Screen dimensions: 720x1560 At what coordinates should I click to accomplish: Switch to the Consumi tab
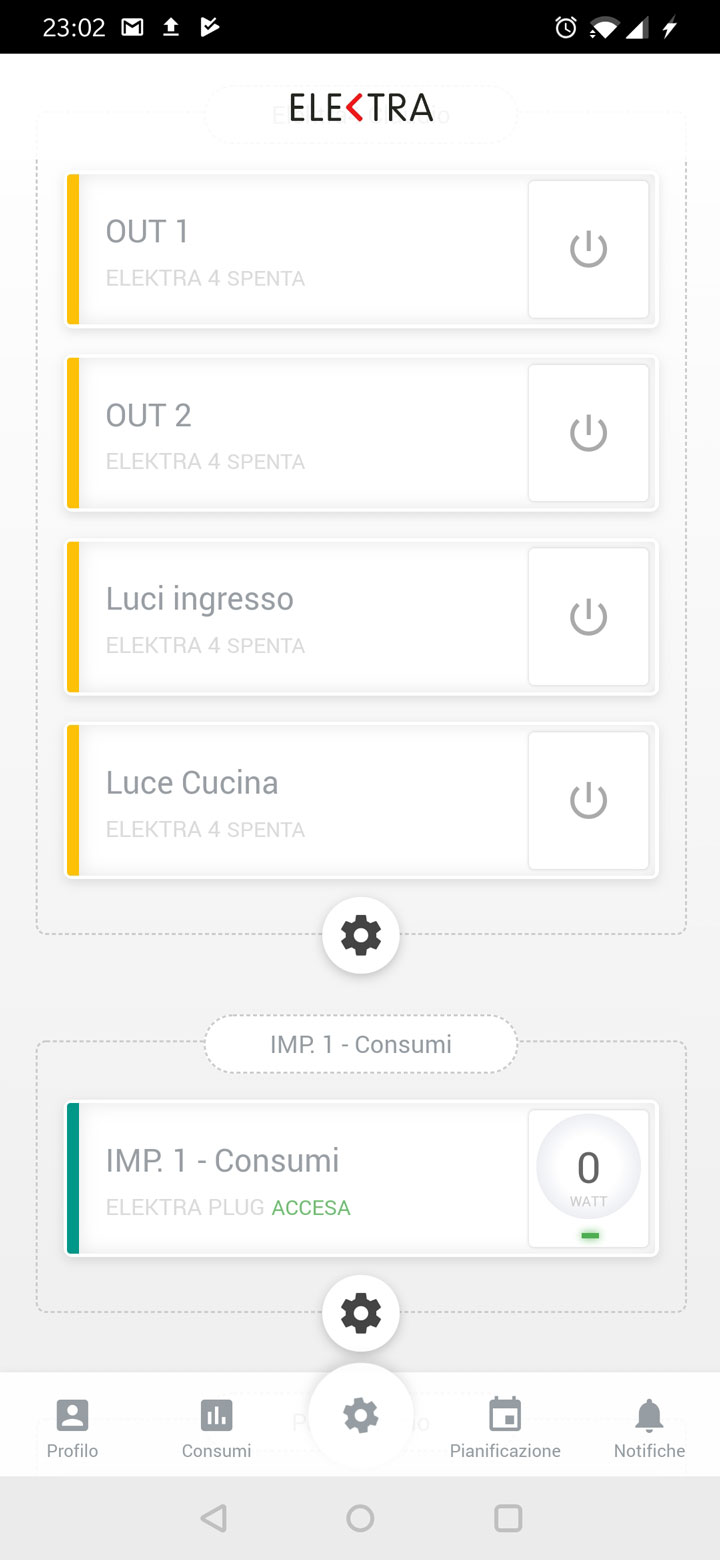point(216,1429)
